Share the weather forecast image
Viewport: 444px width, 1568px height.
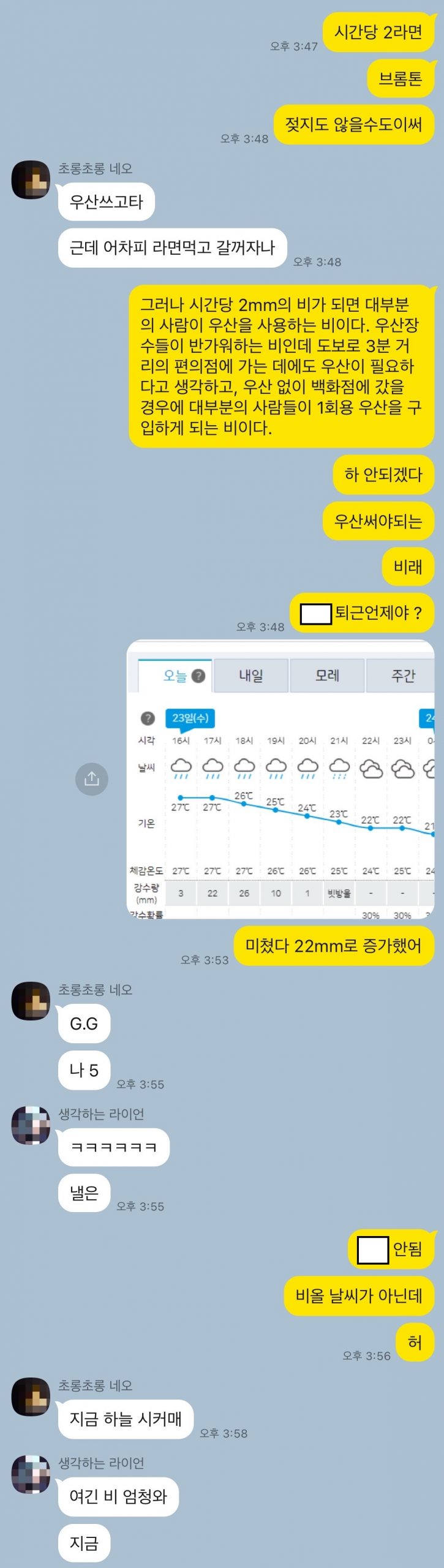click(x=91, y=778)
